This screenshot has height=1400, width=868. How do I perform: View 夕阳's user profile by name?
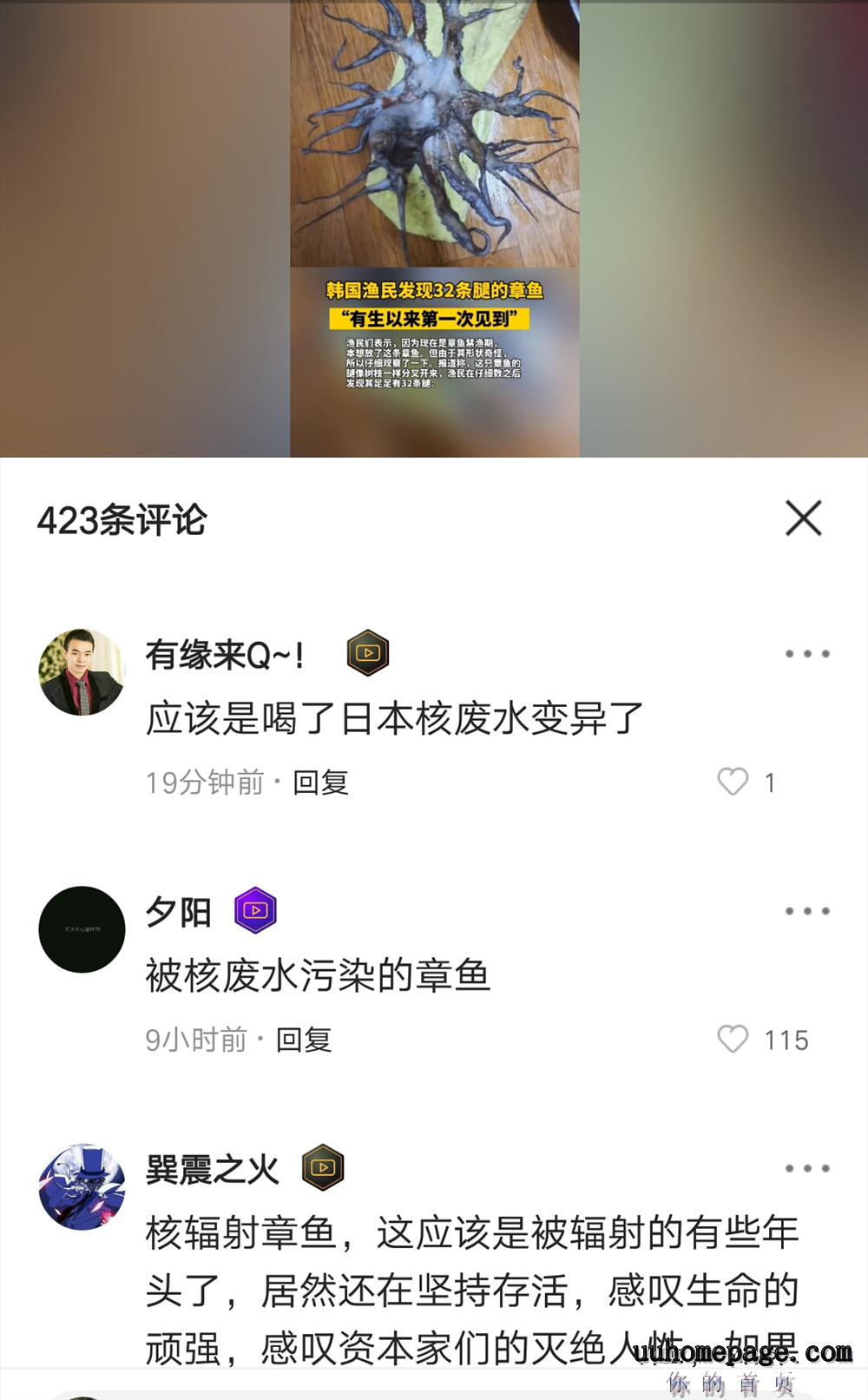click(179, 912)
